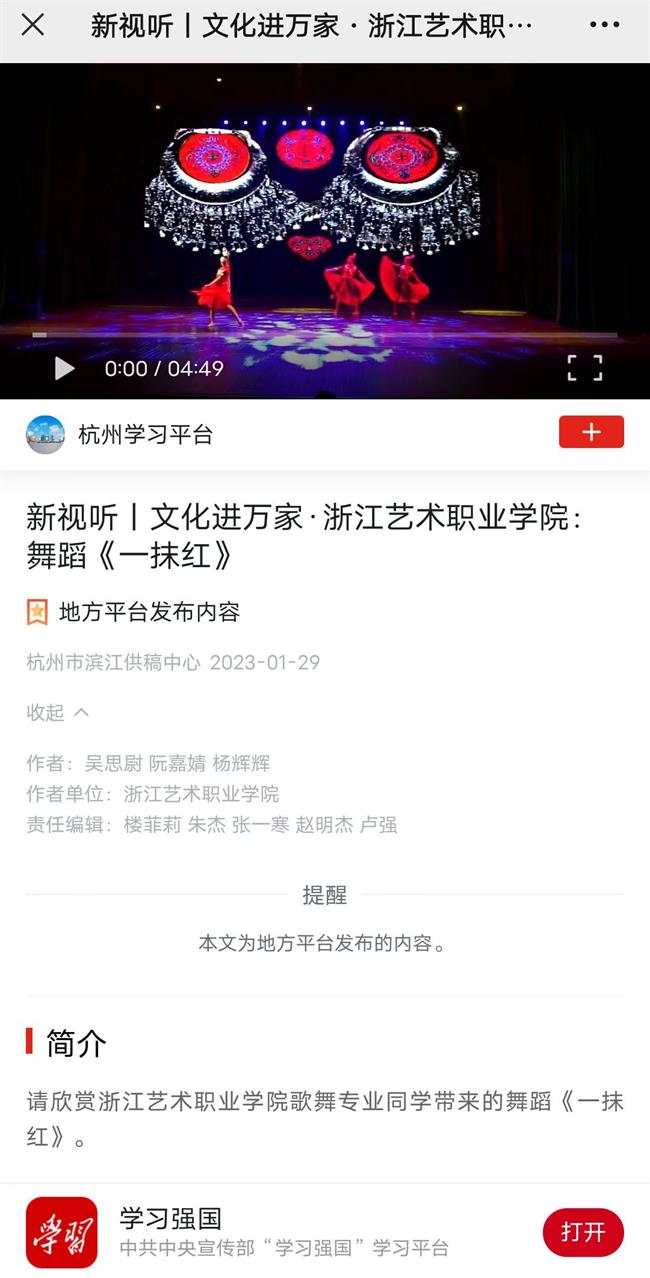650x1278 pixels.
Task: Play the dance video
Action: pyautogui.click(x=64, y=368)
